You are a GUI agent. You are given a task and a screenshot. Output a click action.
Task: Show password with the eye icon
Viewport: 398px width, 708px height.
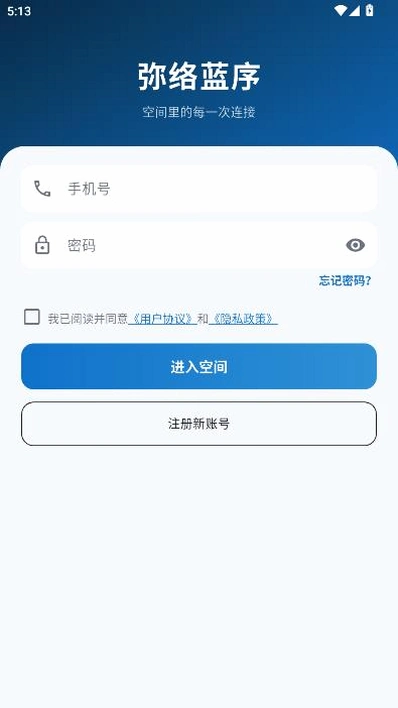point(355,245)
